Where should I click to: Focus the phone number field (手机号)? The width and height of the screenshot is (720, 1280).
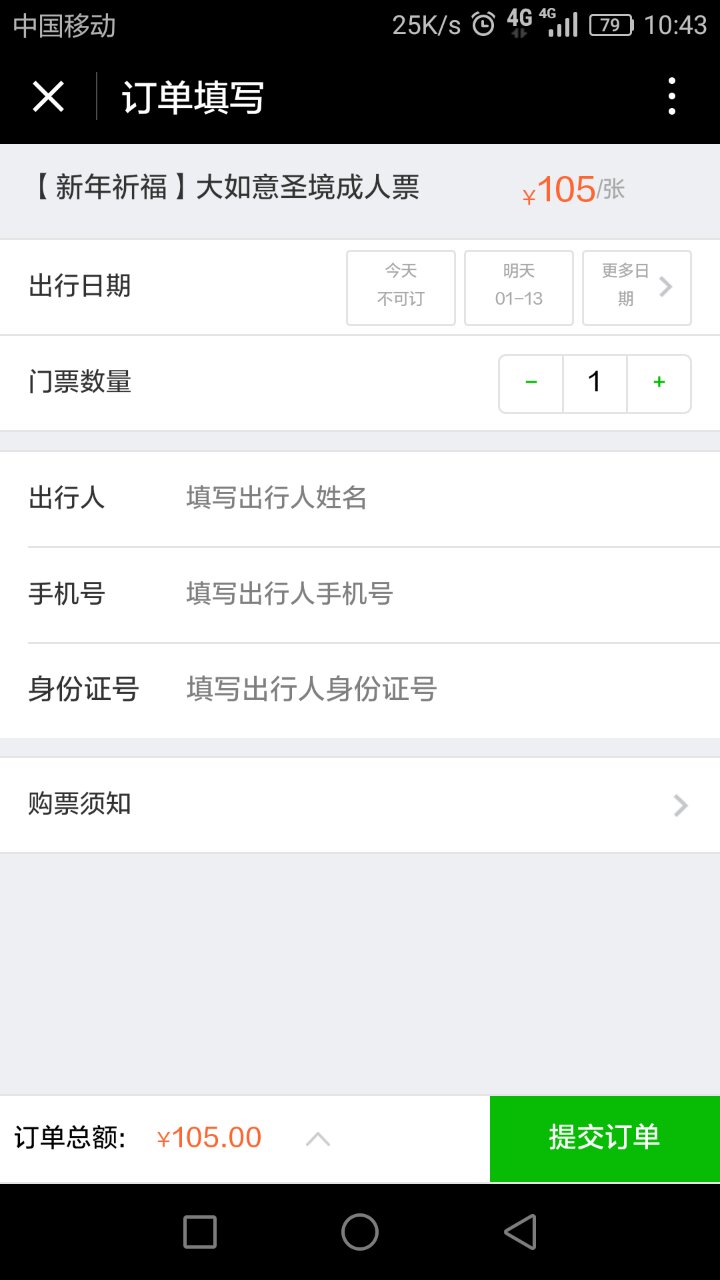click(x=440, y=594)
